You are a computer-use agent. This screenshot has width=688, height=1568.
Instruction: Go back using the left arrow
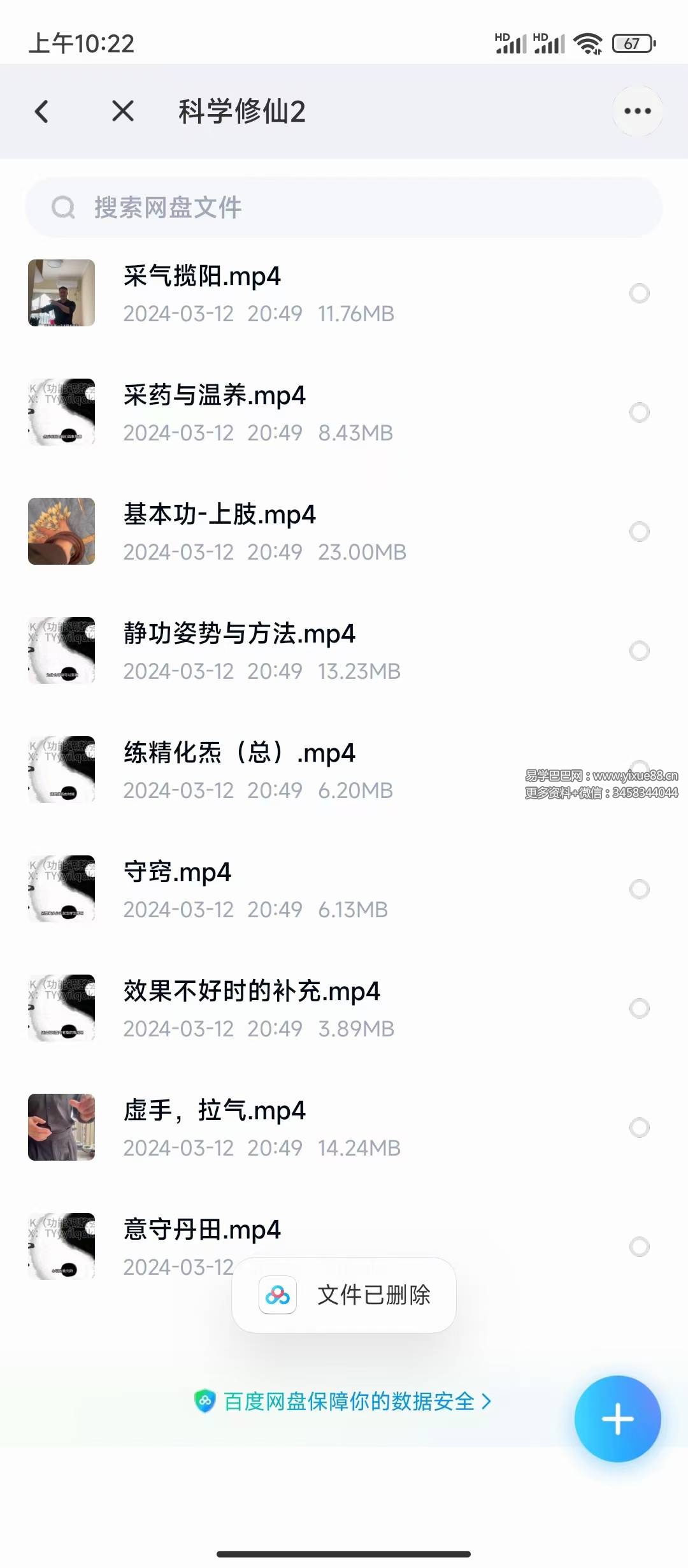point(42,112)
